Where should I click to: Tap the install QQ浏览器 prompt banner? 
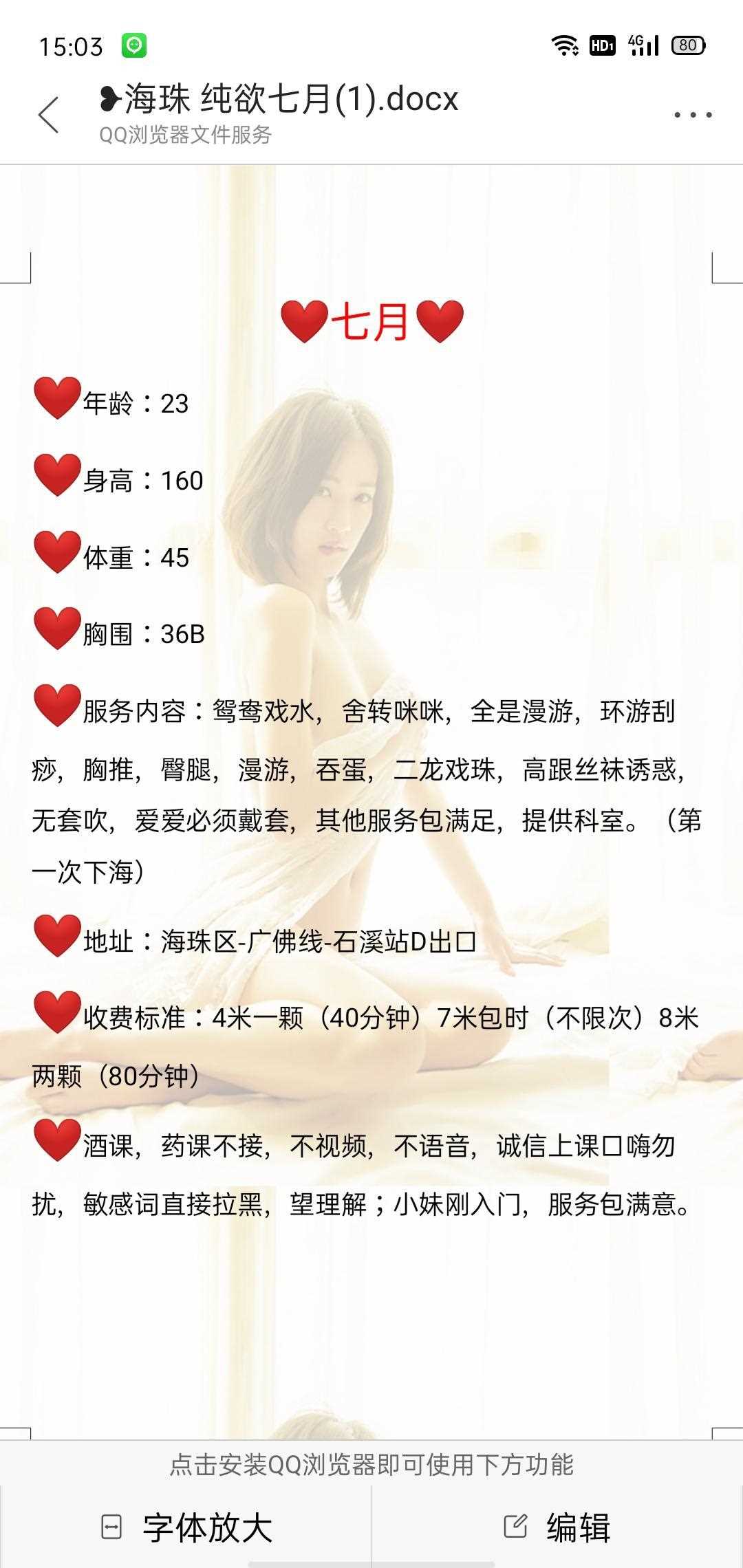[371, 1466]
